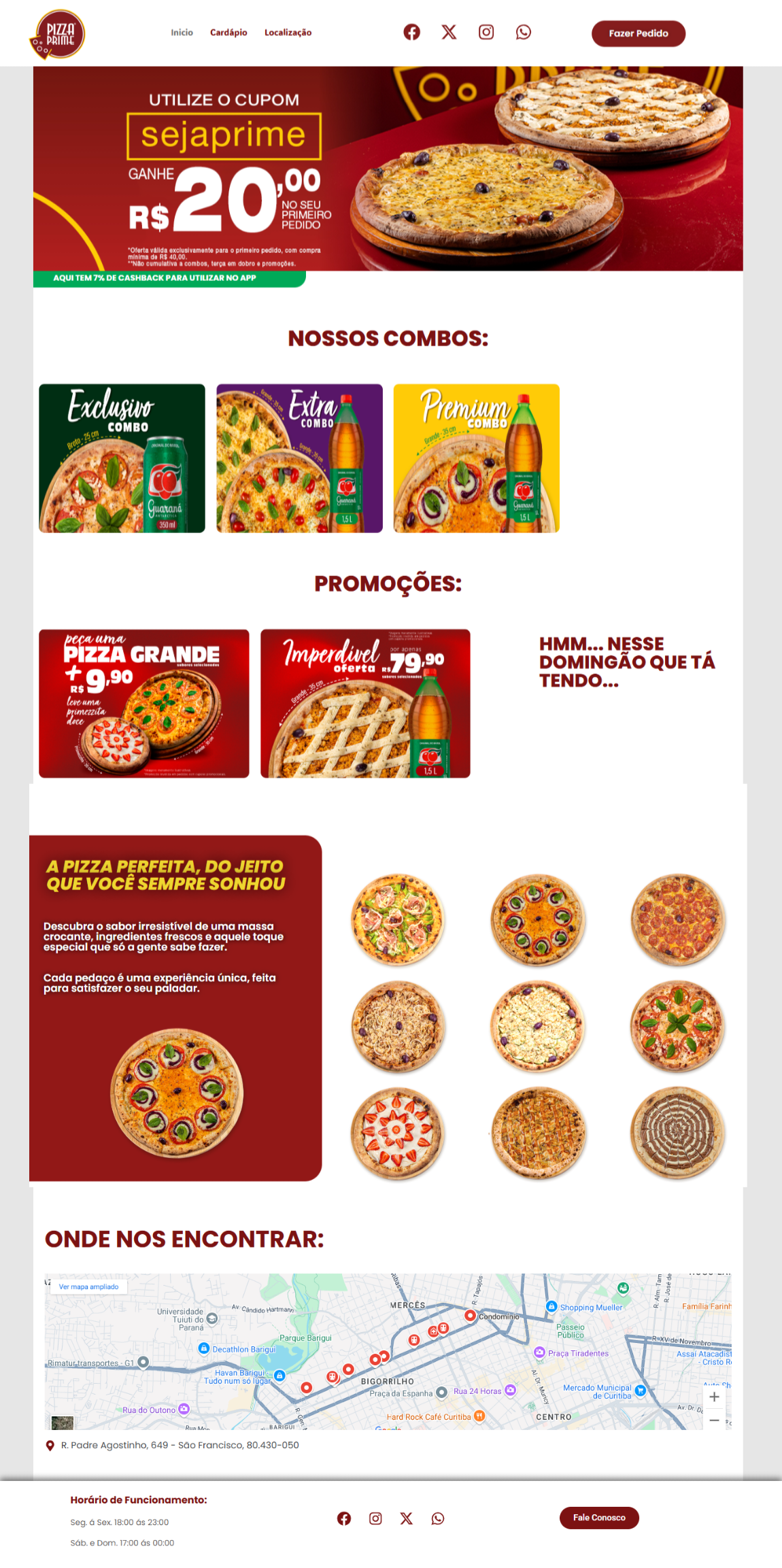This screenshot has width=782, height=1568.
Task: Go to the Inicio page
Action: (182, 33)
